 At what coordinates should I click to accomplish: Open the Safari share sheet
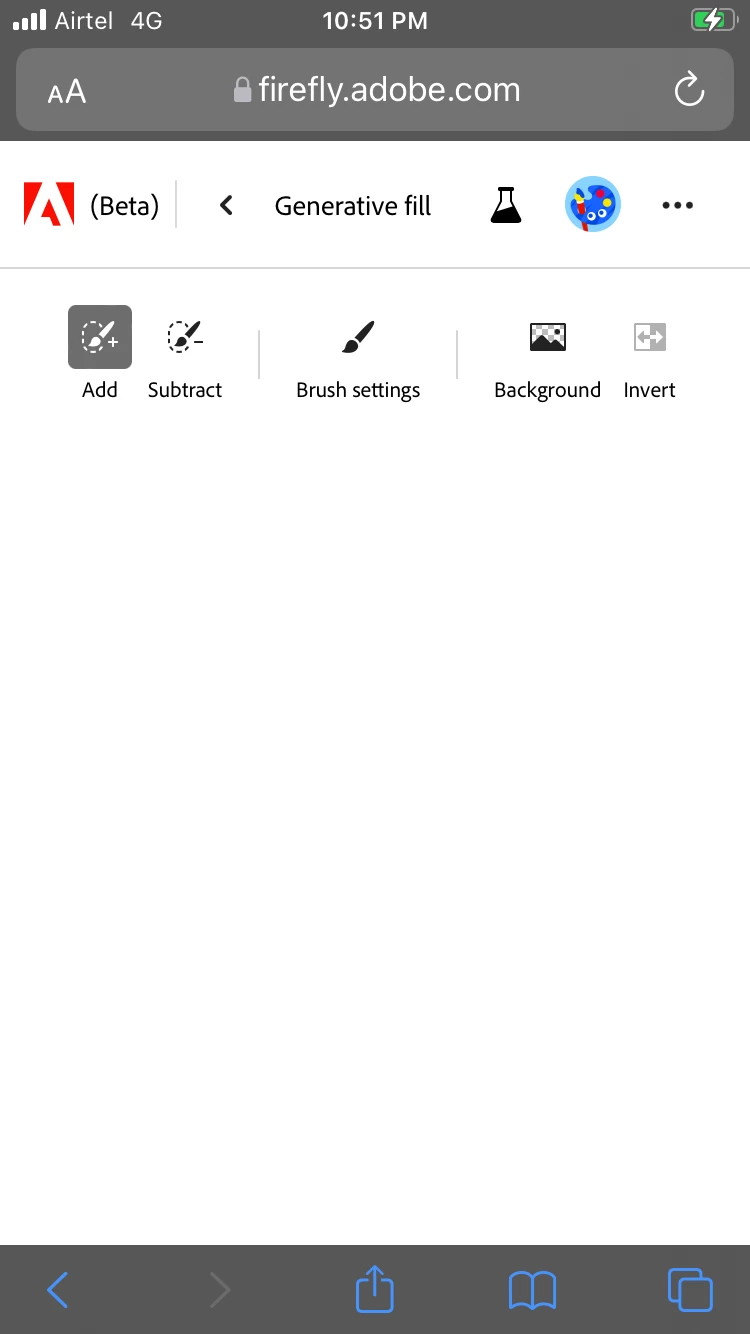(x=375, y=1289)
